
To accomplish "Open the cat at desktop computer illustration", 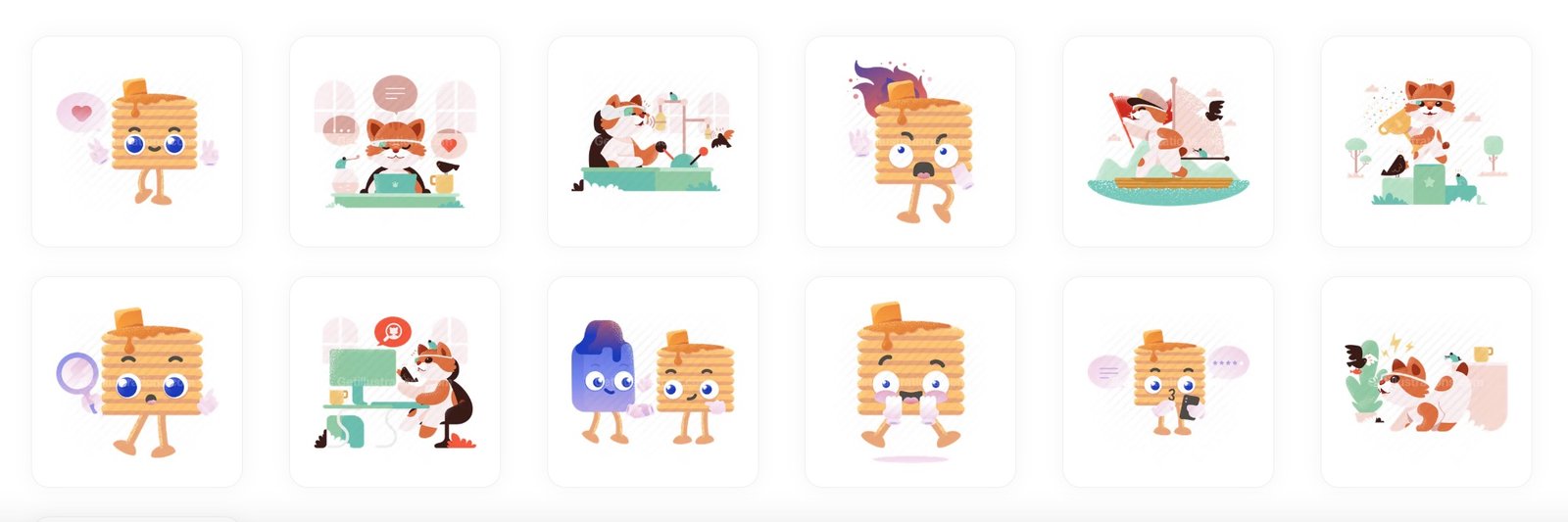I will click(x=395, y=382).
